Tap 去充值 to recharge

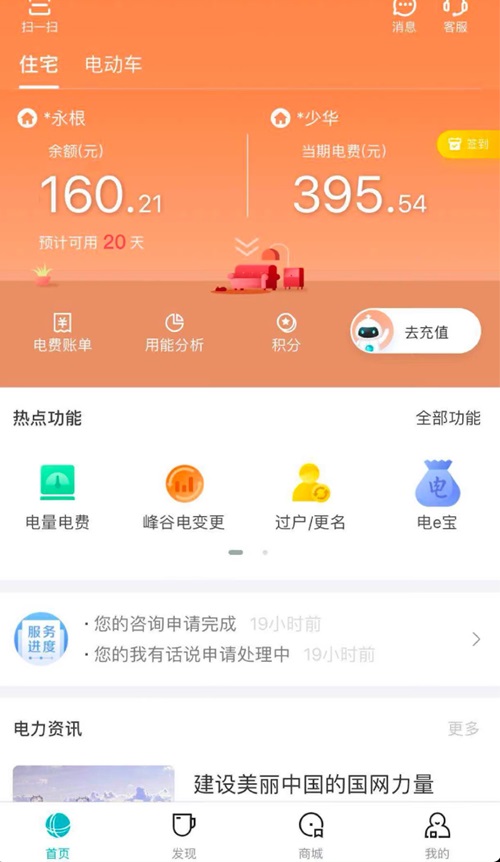pos(415,331)
